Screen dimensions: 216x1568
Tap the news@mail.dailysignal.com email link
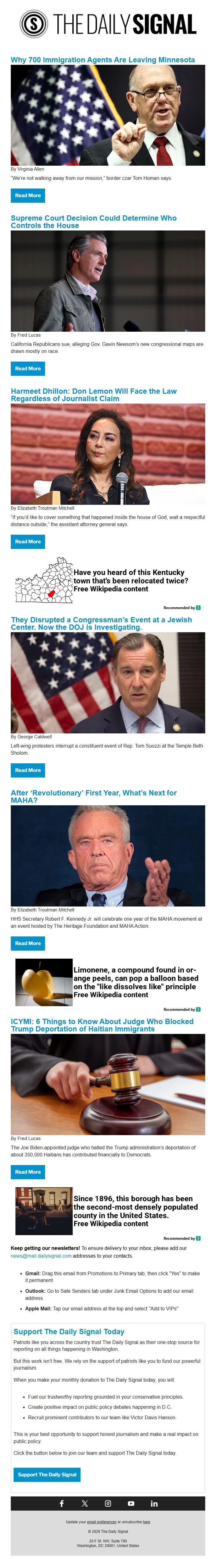[x=41, y=1255]
